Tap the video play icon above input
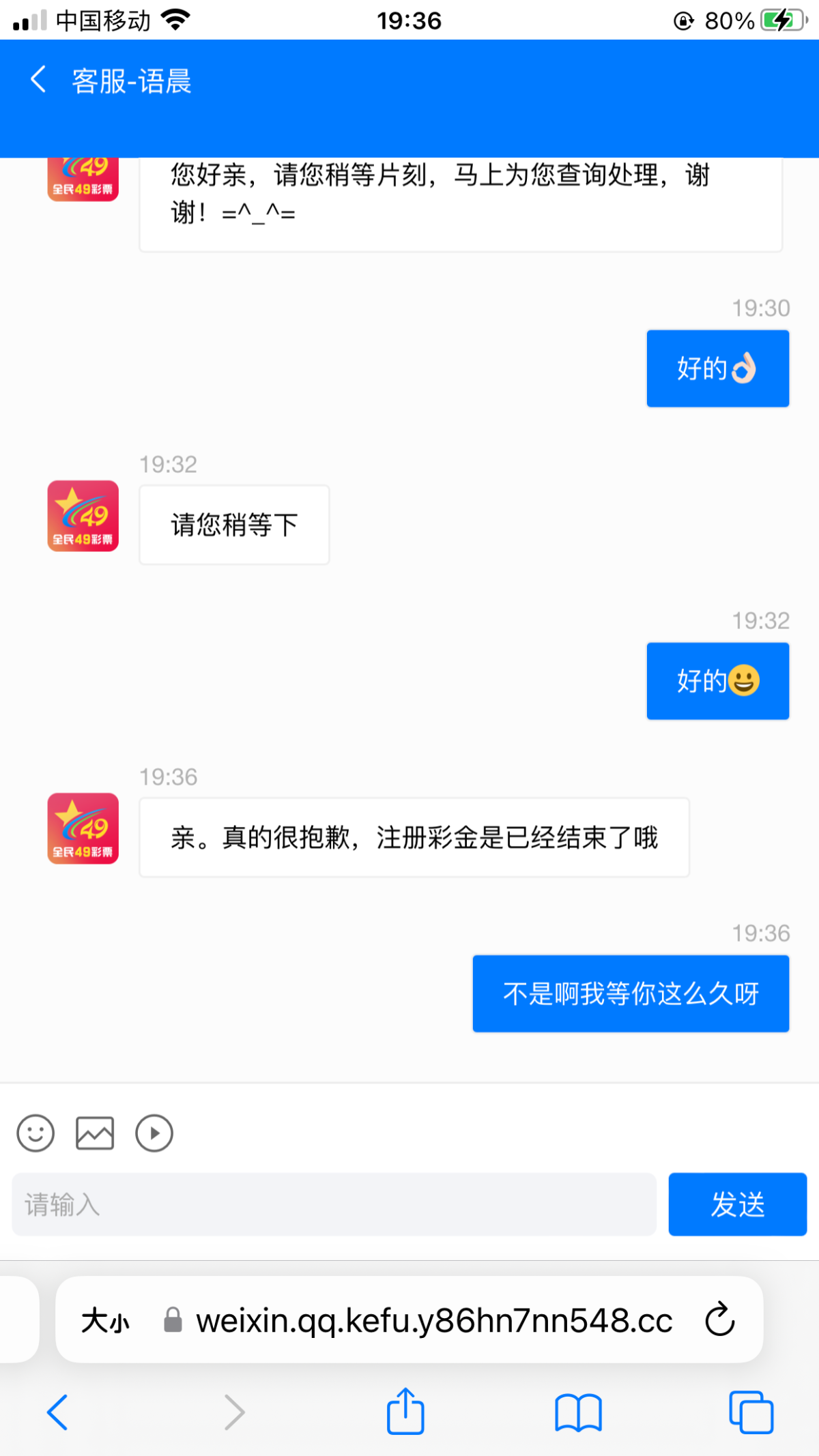Screen dimensions: 819x1456 coord(154,1133)
